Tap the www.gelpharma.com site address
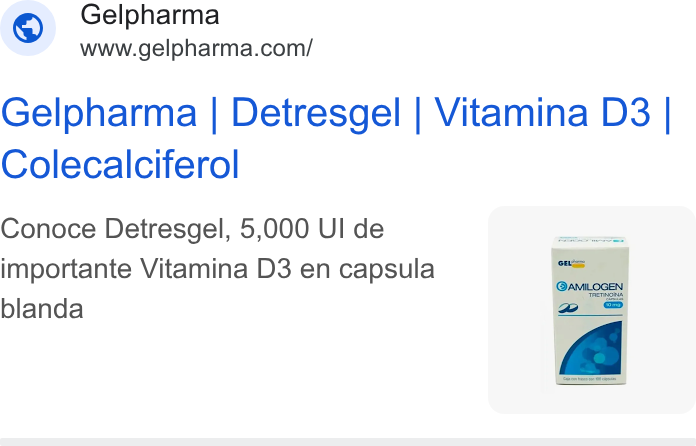This screenshot has height=446, width=696. pyautogui.click(x=196, y=48)
